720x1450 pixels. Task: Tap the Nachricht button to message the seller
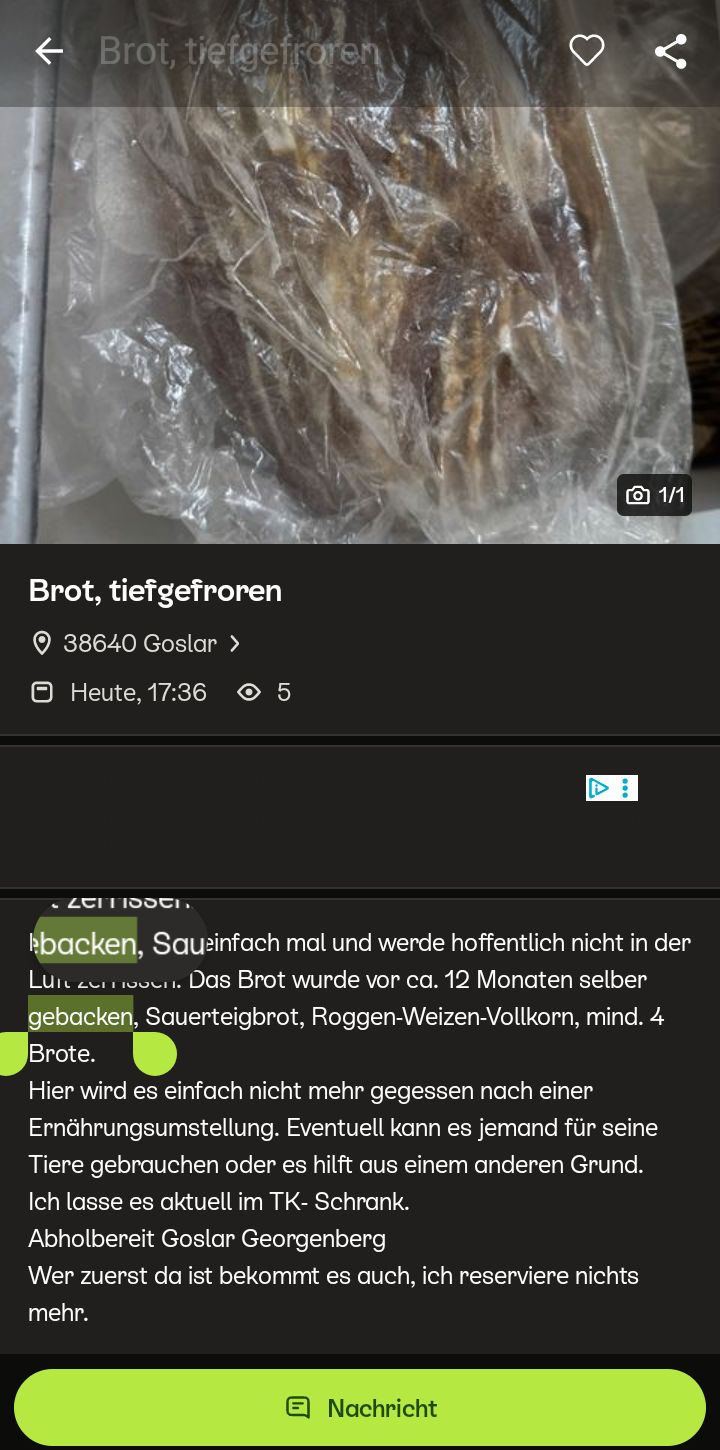[x=360, y=1408]
